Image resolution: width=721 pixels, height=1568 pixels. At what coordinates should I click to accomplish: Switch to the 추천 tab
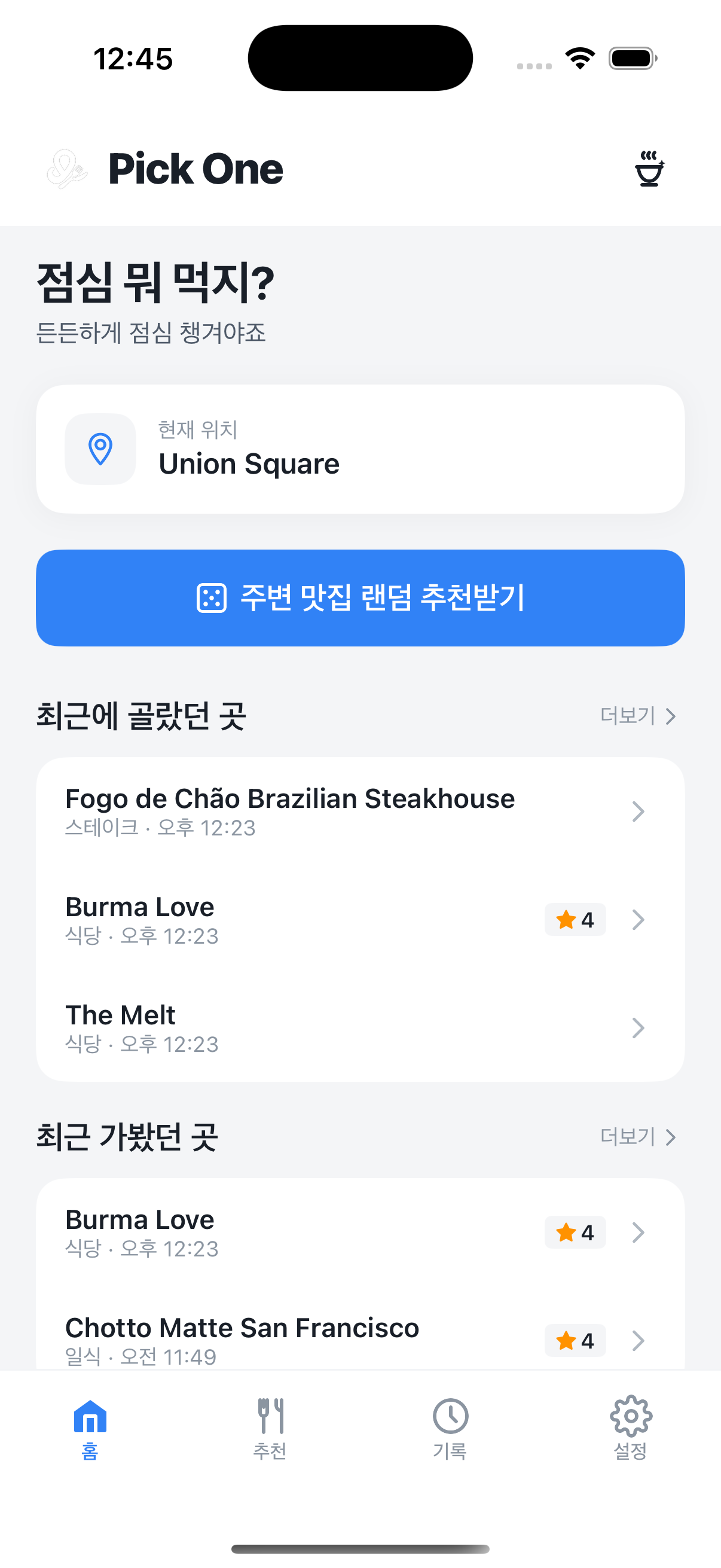270,1428
